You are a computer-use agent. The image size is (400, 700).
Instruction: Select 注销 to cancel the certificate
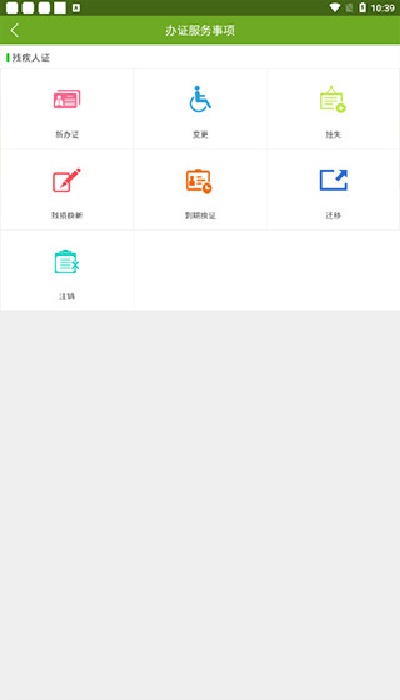pos(67,271)
